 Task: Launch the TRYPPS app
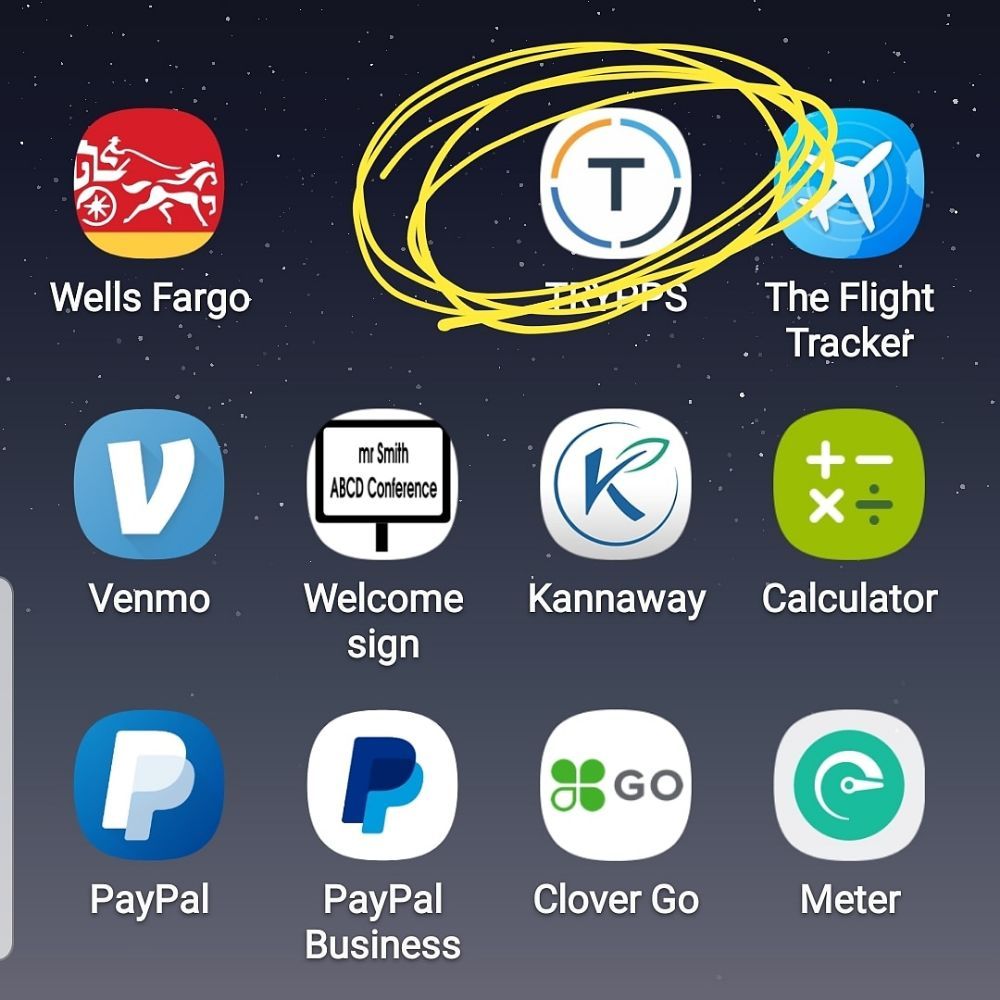coord(616,184)
